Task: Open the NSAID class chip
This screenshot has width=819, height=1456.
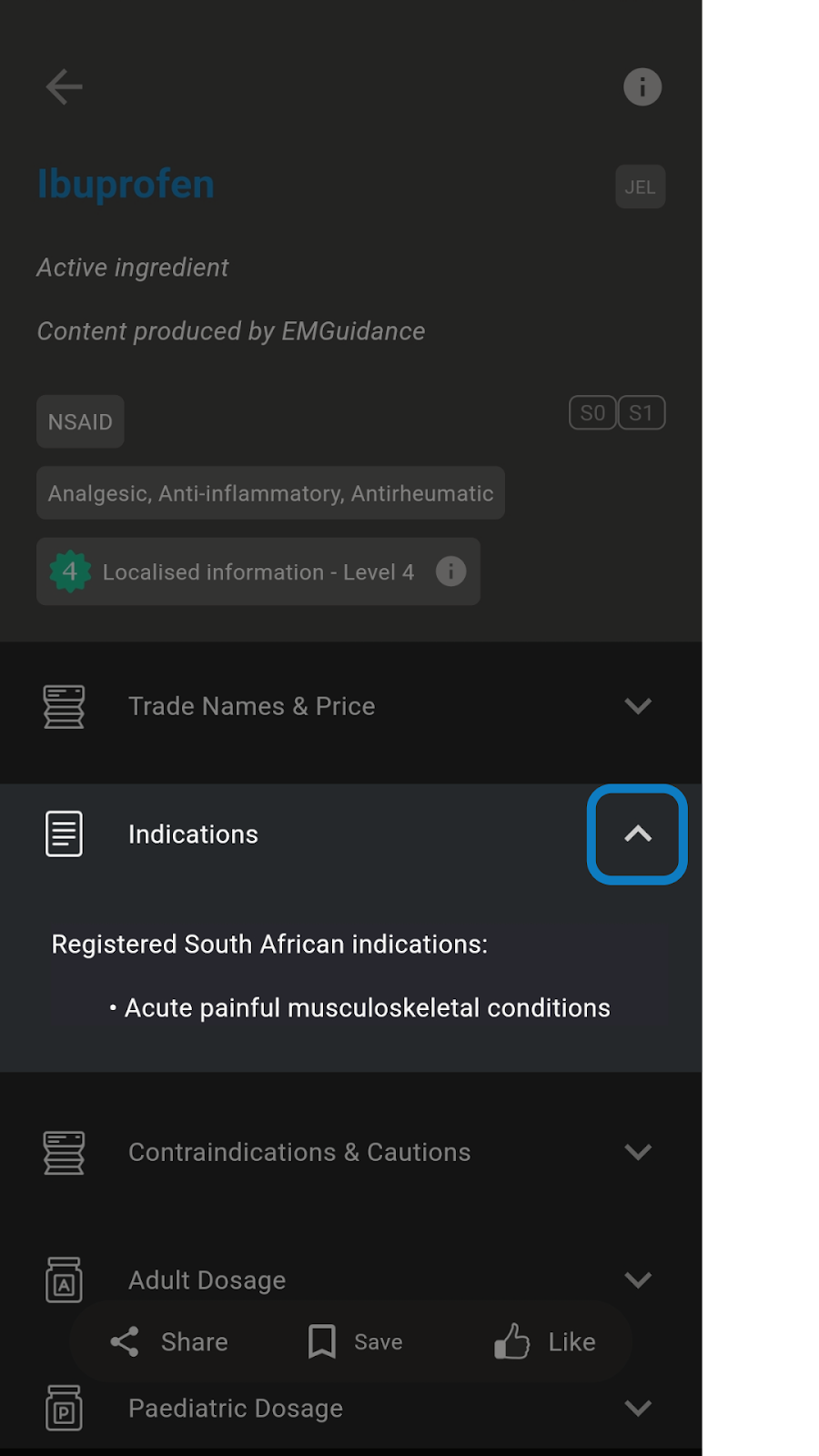Action: 80,421
